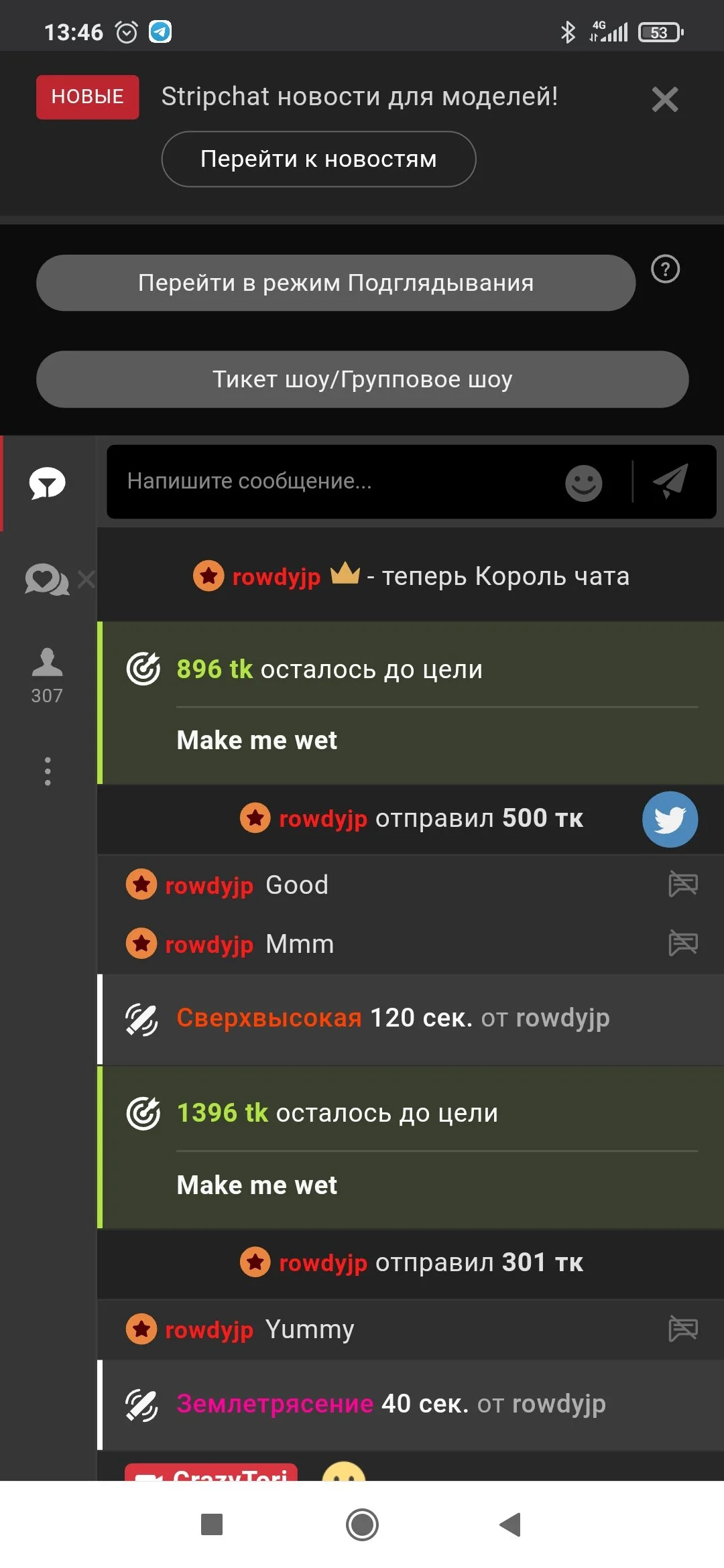
Task: Share 500 тк tip on Twitter
Action: coord(670,819)
